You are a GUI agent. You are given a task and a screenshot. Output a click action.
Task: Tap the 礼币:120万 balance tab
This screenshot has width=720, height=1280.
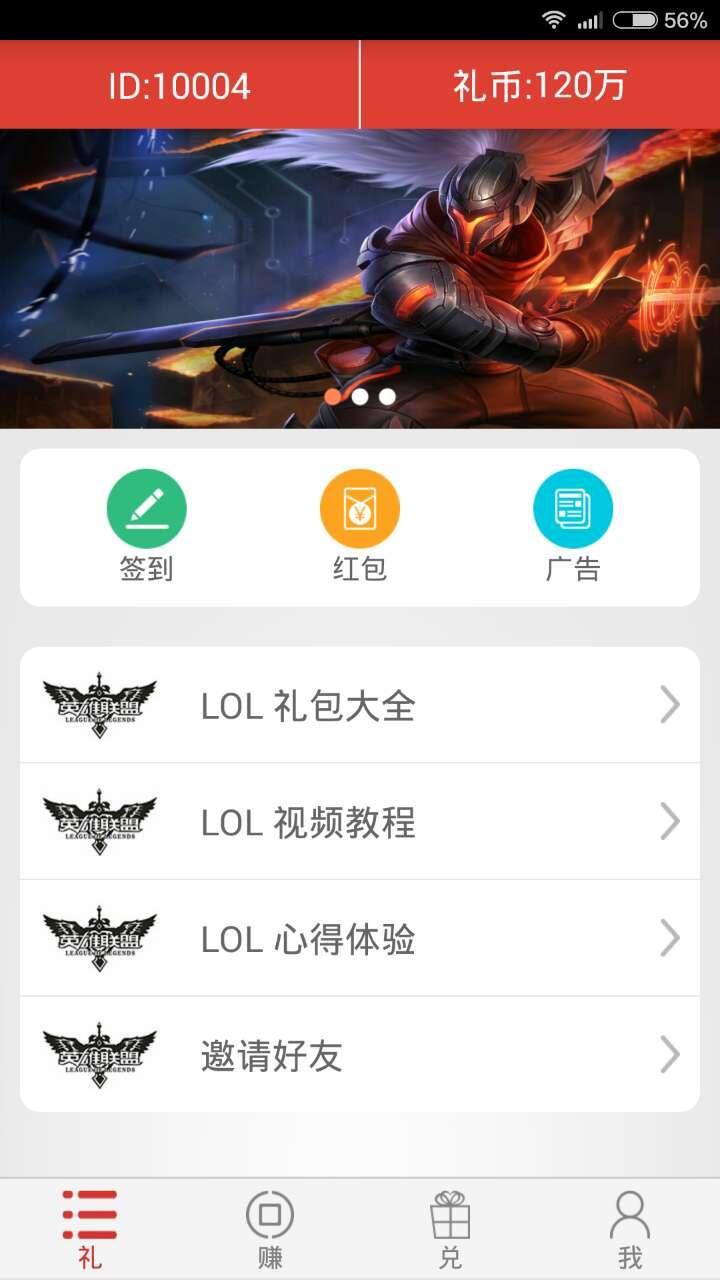[540, 86]
